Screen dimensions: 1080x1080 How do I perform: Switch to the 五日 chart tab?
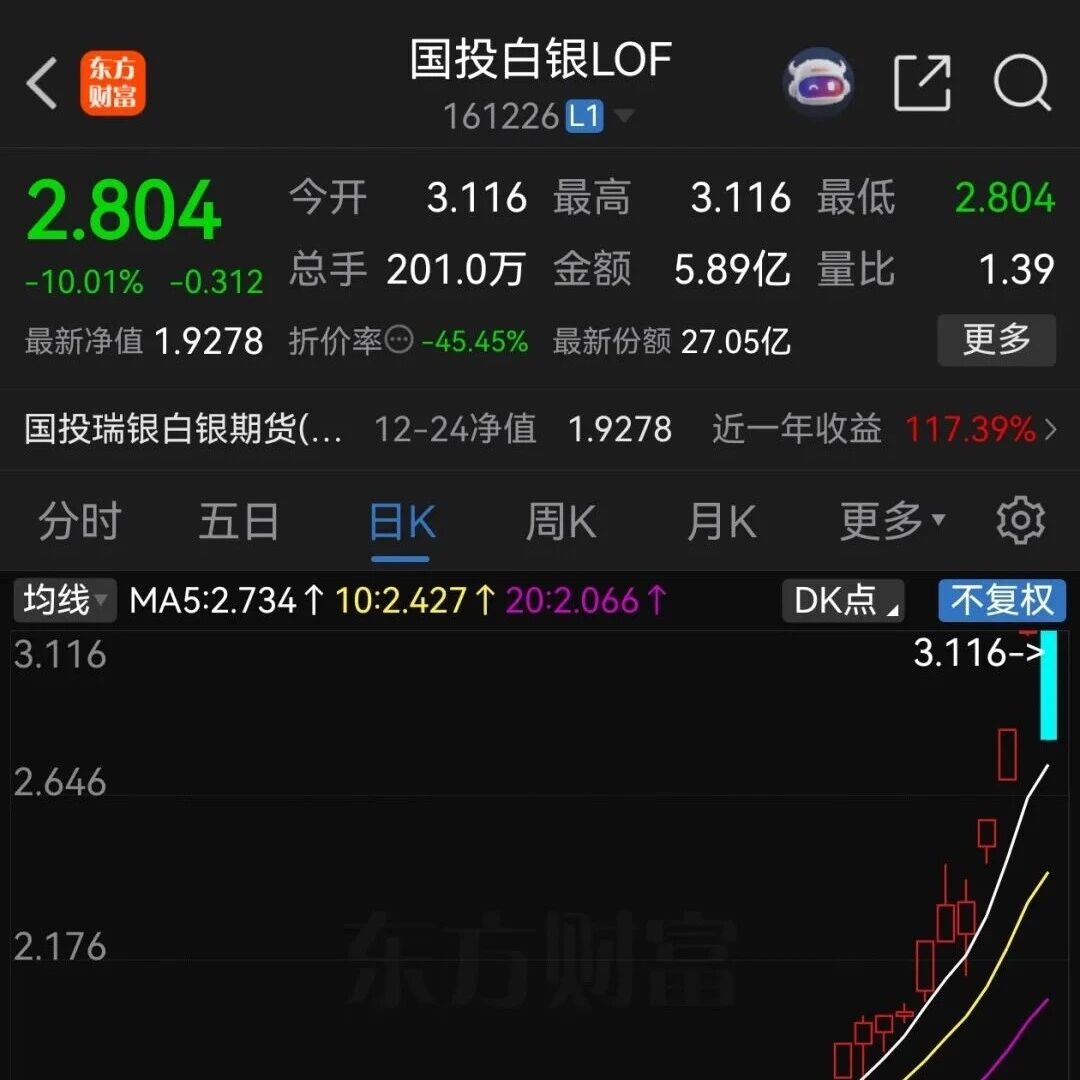[238, 522]
